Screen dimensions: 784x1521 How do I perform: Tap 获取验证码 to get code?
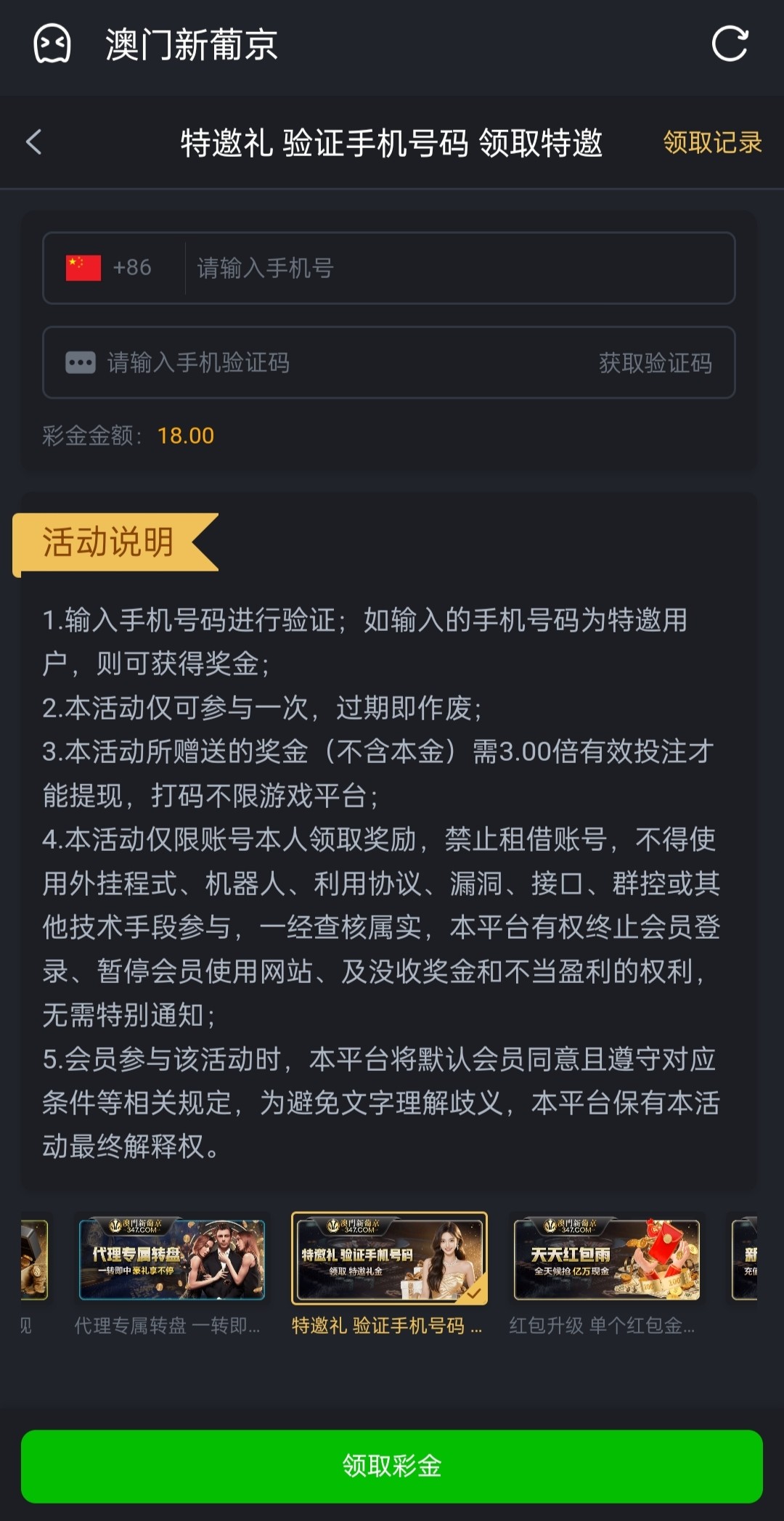[655, 362]
